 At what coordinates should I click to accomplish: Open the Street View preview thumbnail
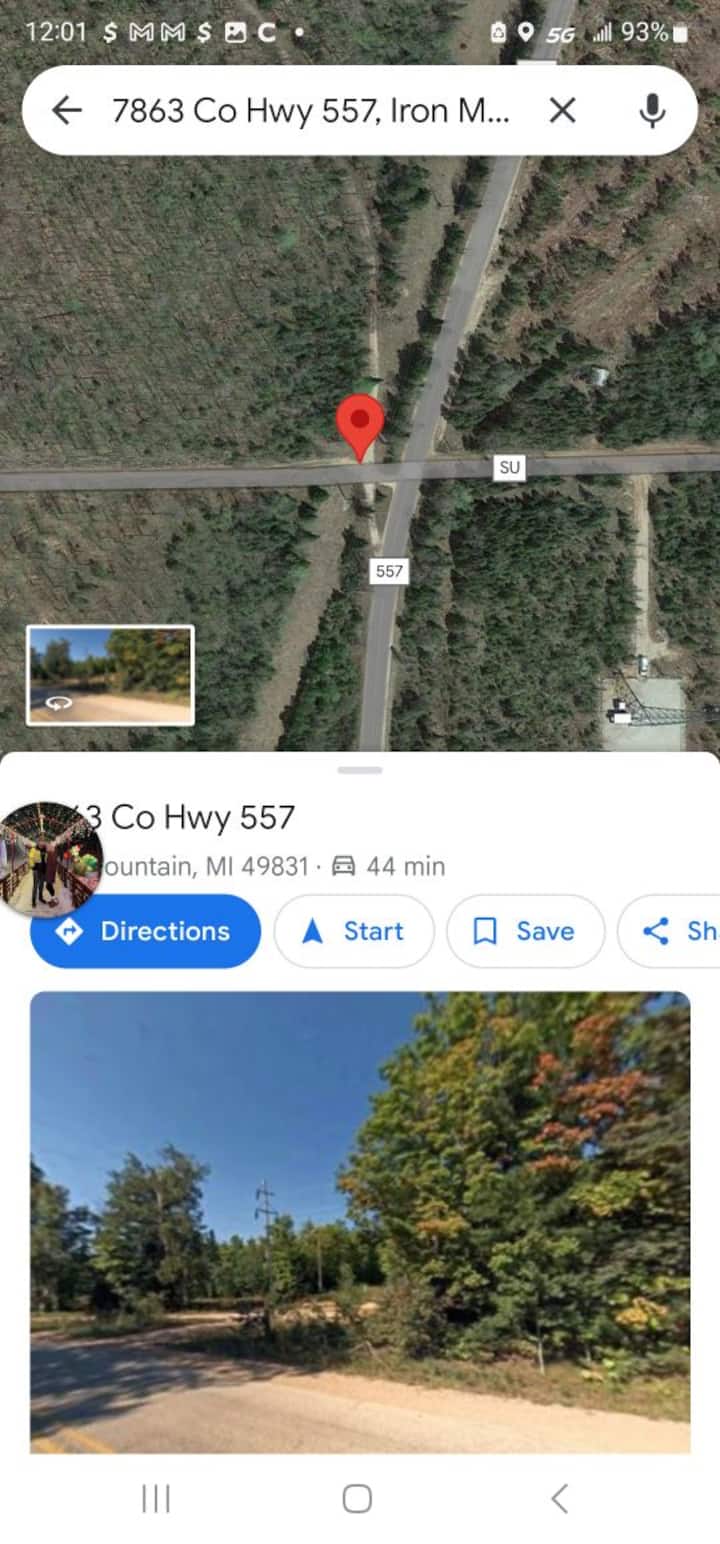point(110,675)
